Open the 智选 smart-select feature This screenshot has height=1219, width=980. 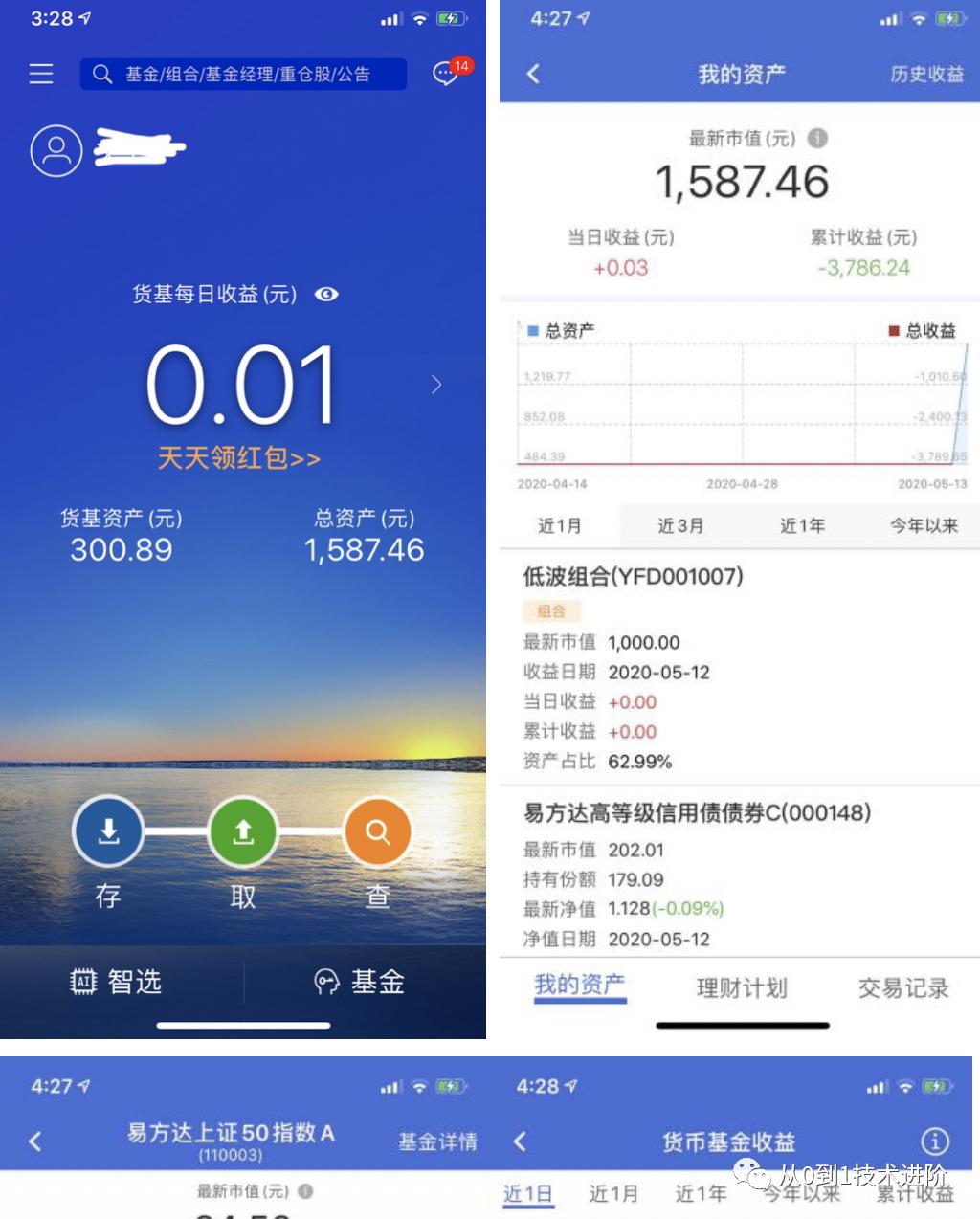coord(117,982)
